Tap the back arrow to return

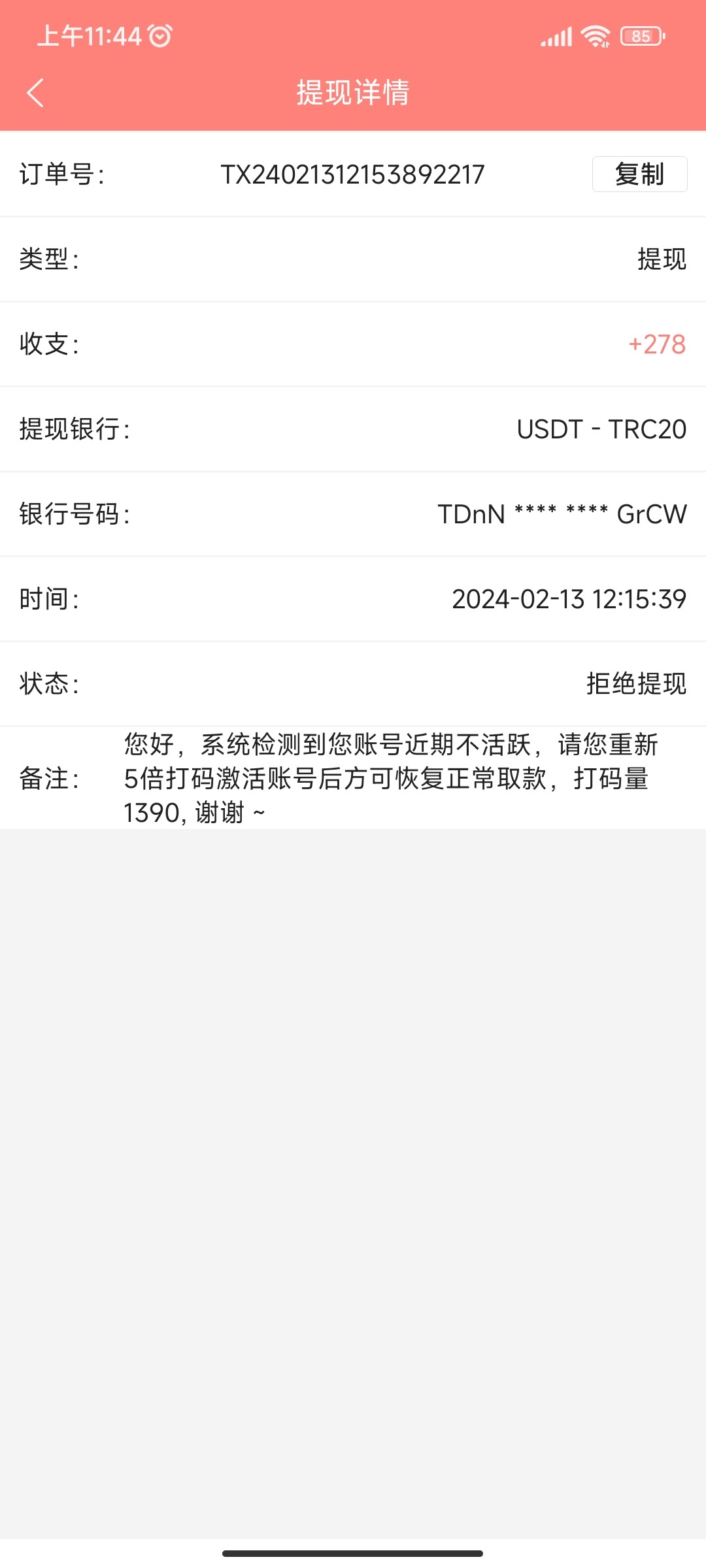tap(36, 93)
